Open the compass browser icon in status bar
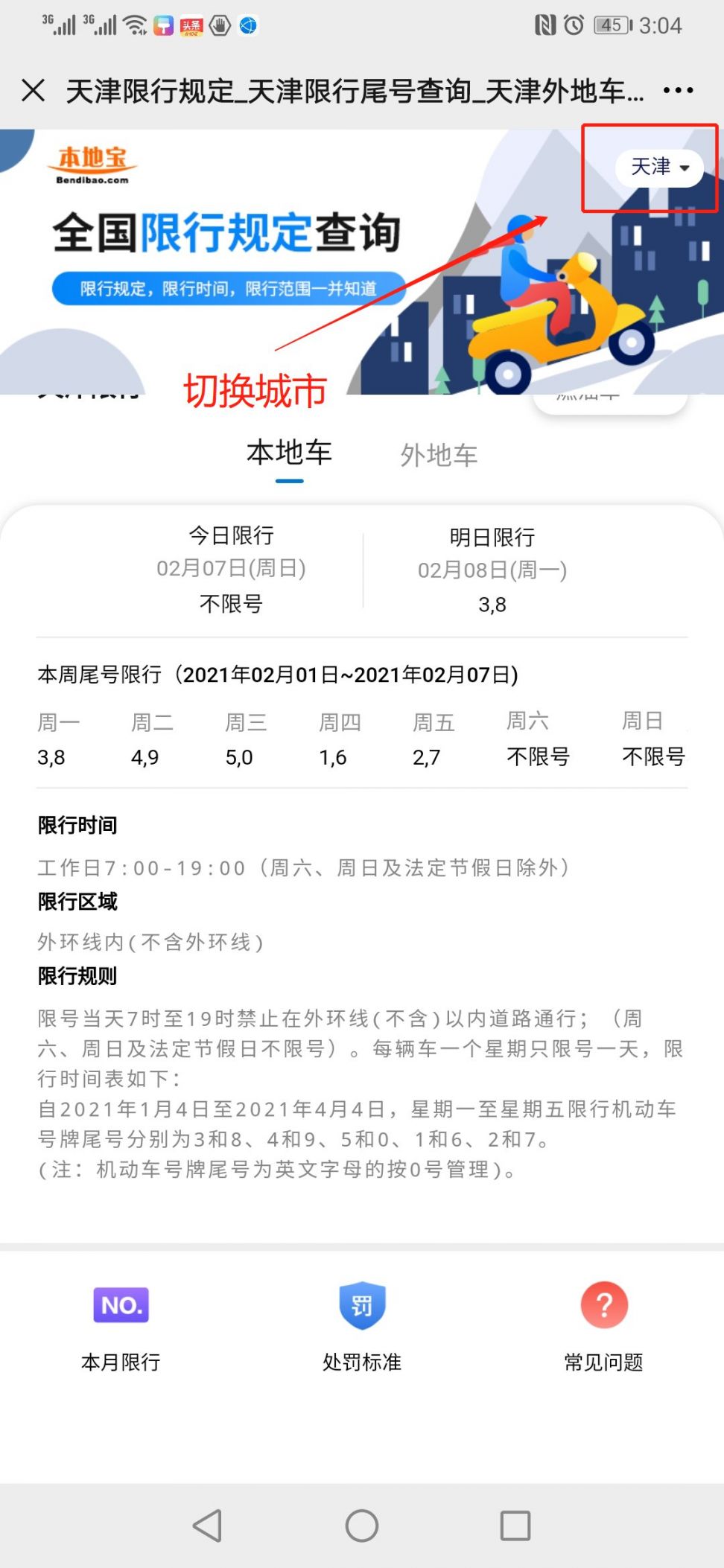 coord(248,25)
